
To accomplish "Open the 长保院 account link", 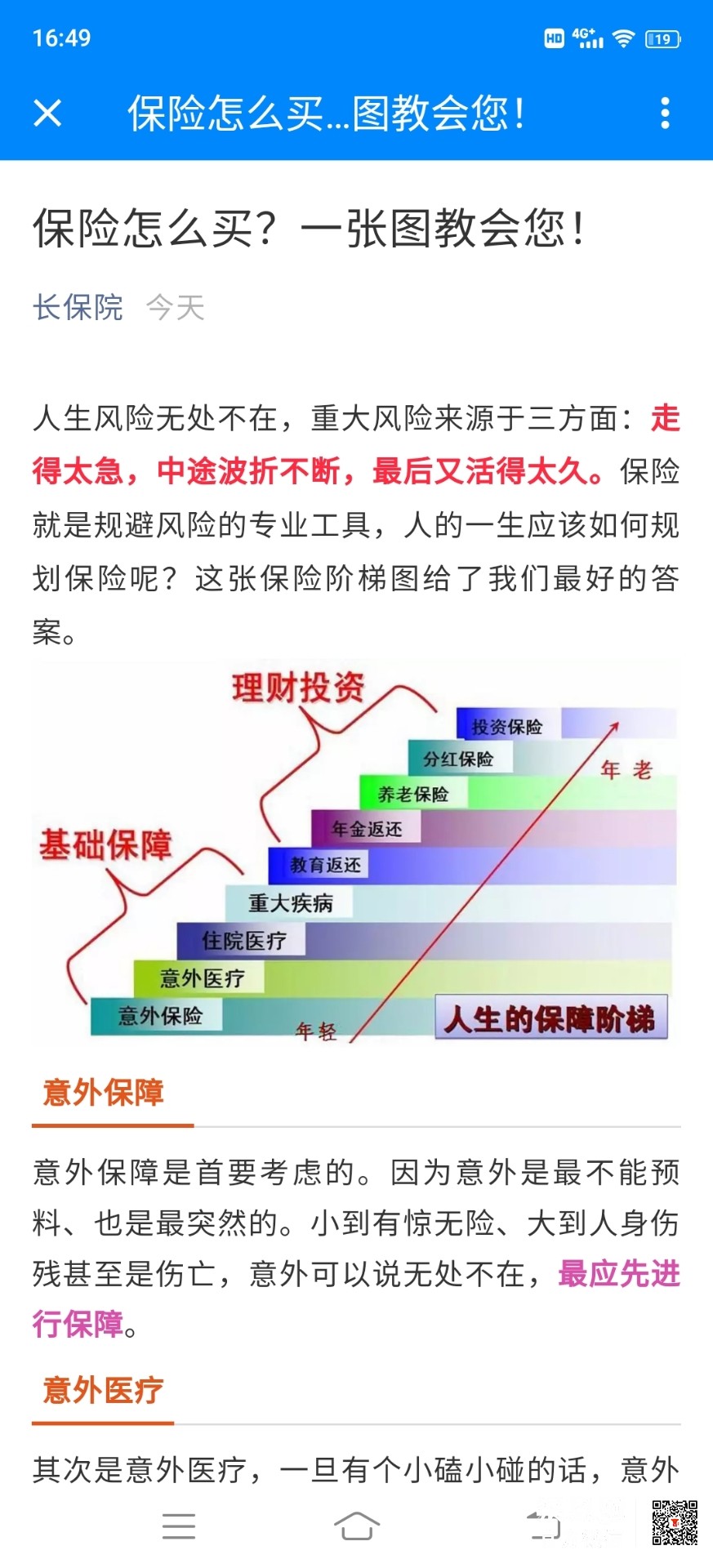I will tap(78, 308).
